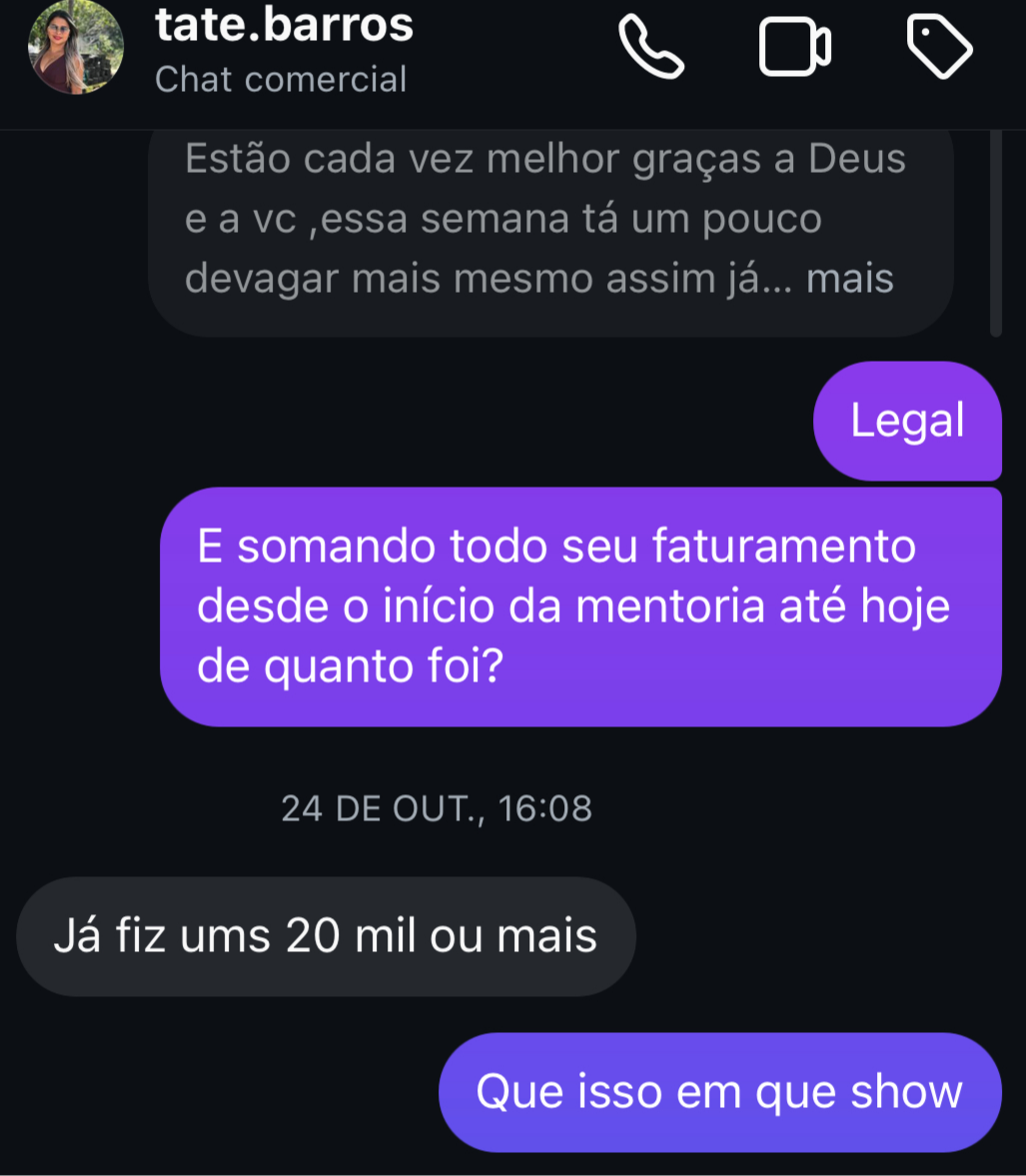Start a video call with tate.barros
Image resolution: width=1026 pixels, height=1176 pixels.
[794, 46]
